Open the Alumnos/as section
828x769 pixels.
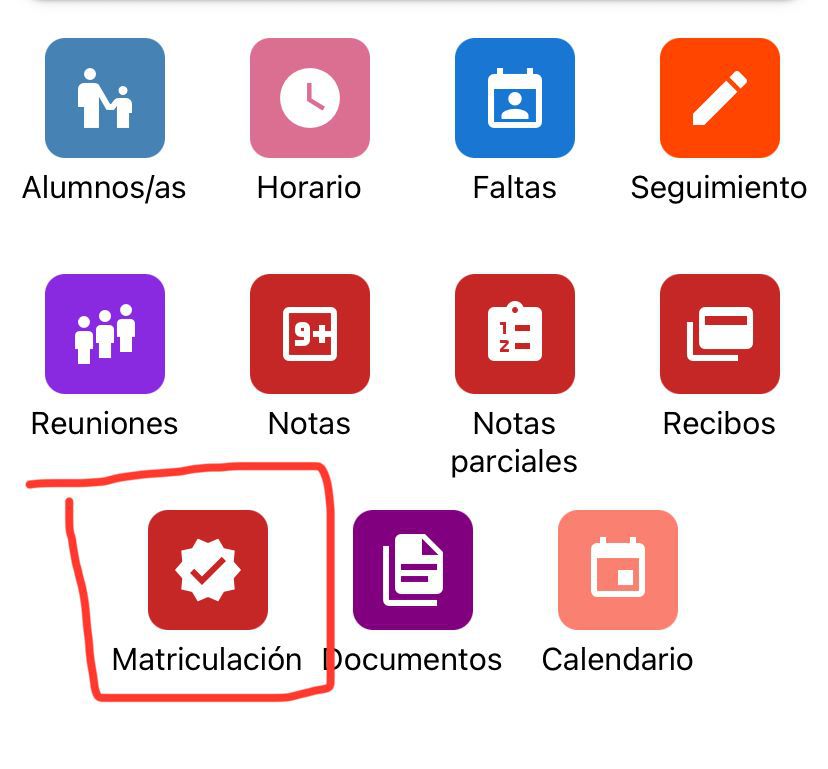pos(104,98)
